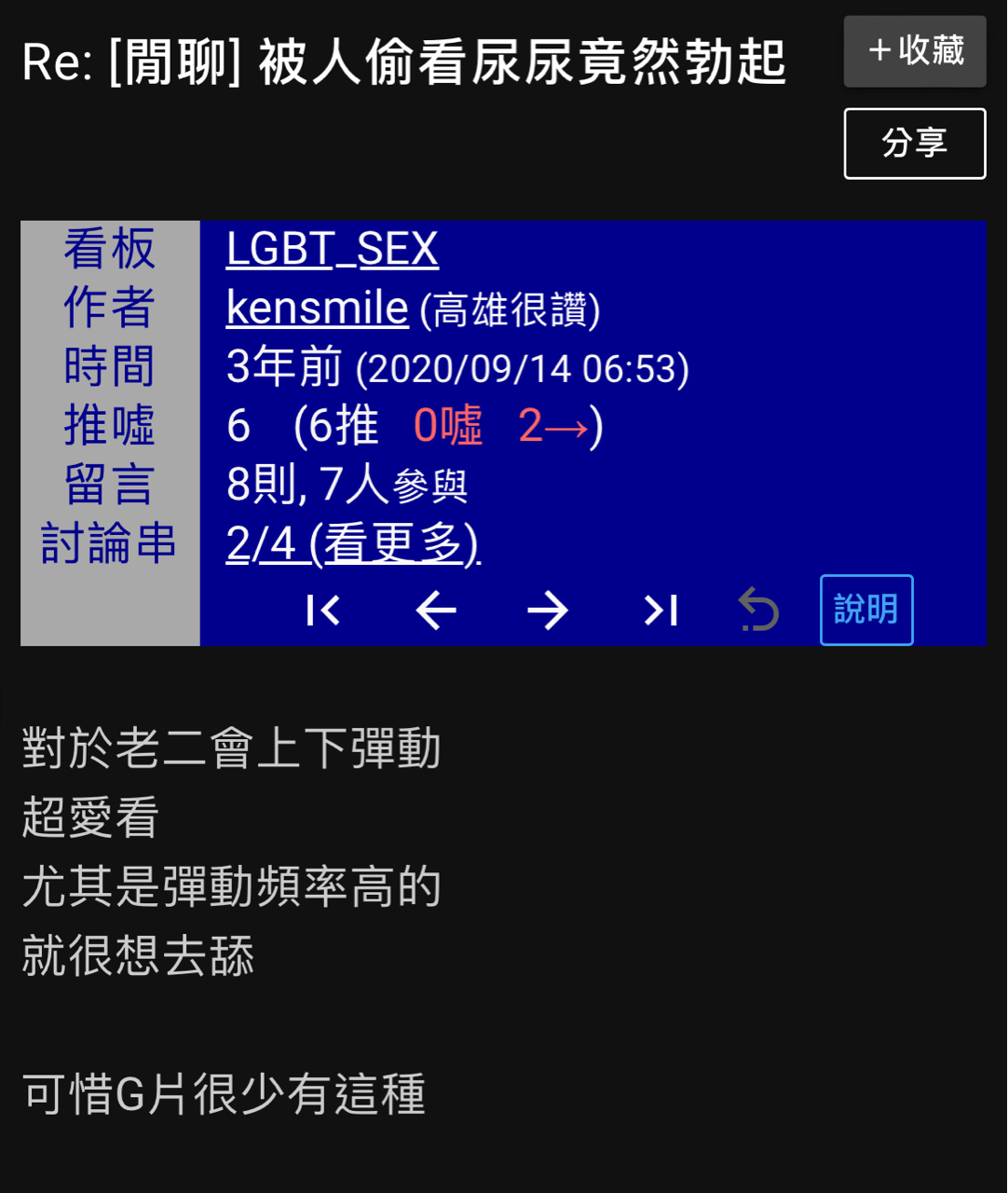Share this post via 分享 button
This screenshot has width=1008, height=1193.
coord(914,144)
